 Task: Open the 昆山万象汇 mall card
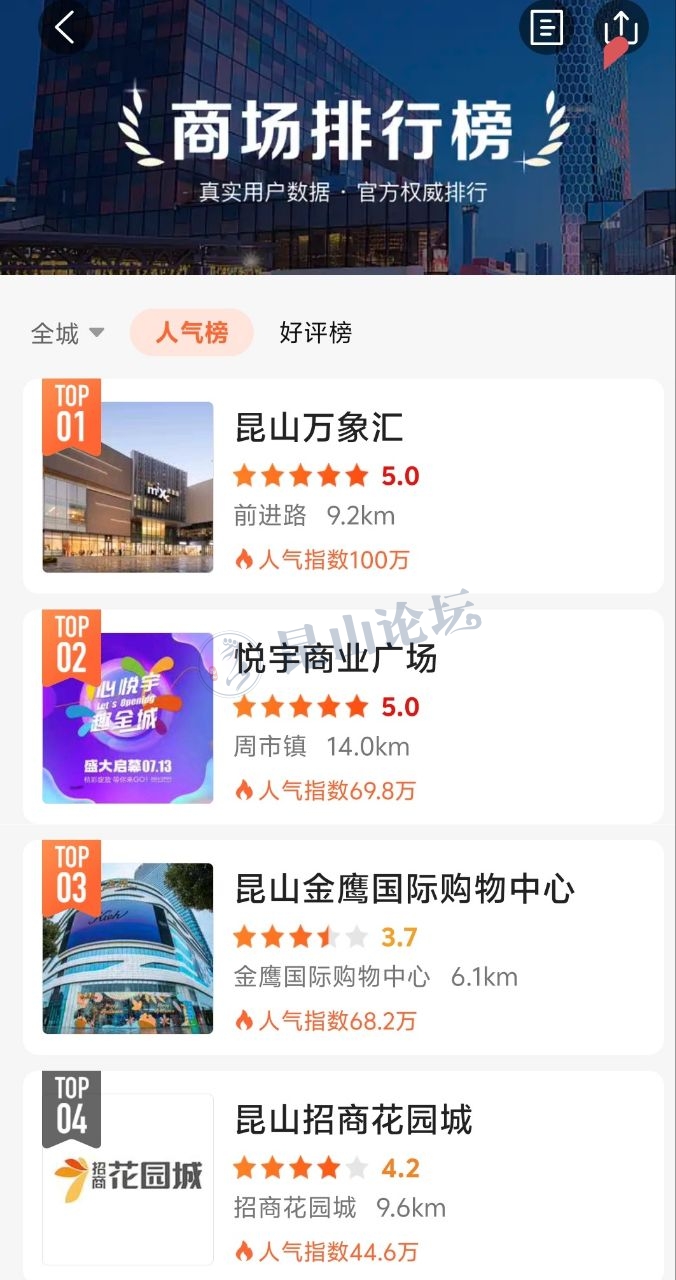[x=343, y=486]
